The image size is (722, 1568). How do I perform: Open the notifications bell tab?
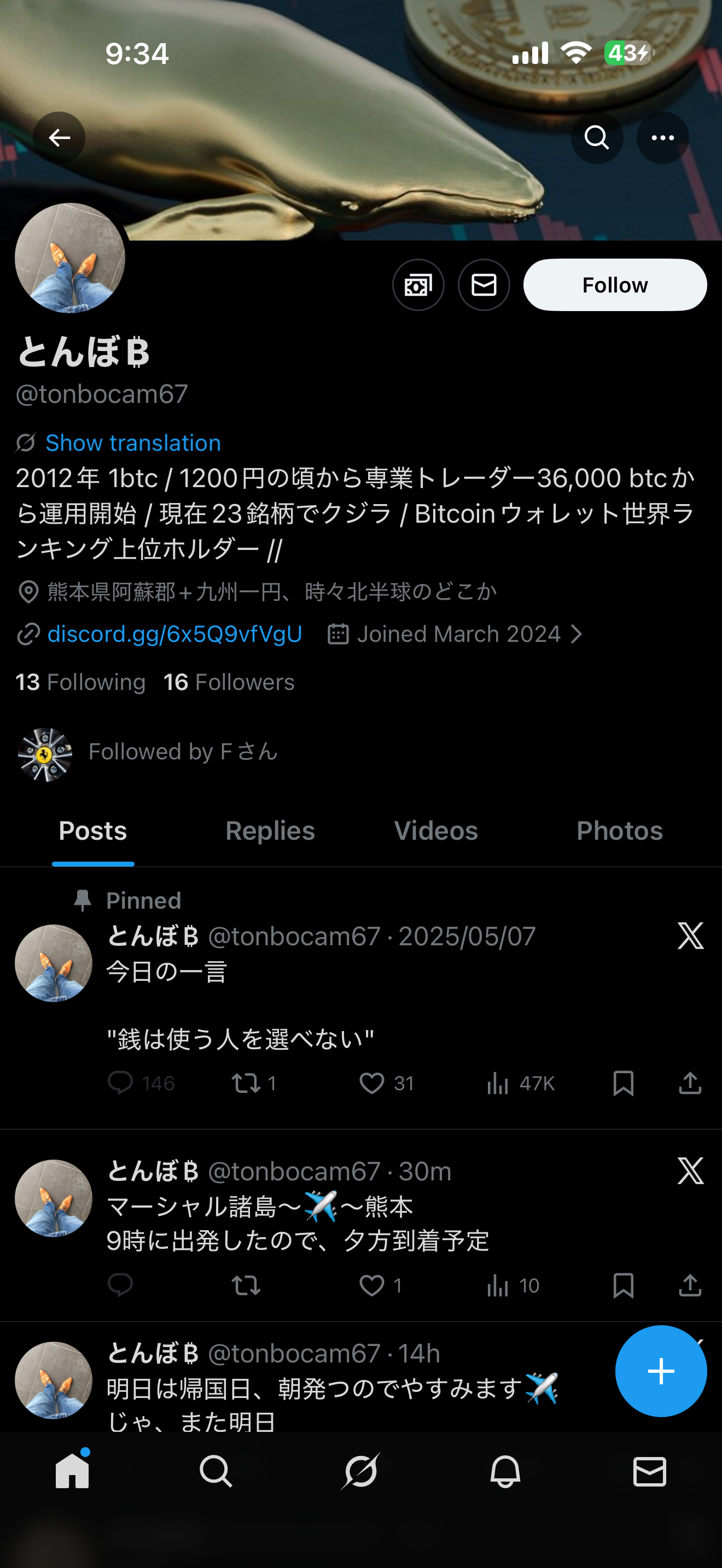point(505,1472)
